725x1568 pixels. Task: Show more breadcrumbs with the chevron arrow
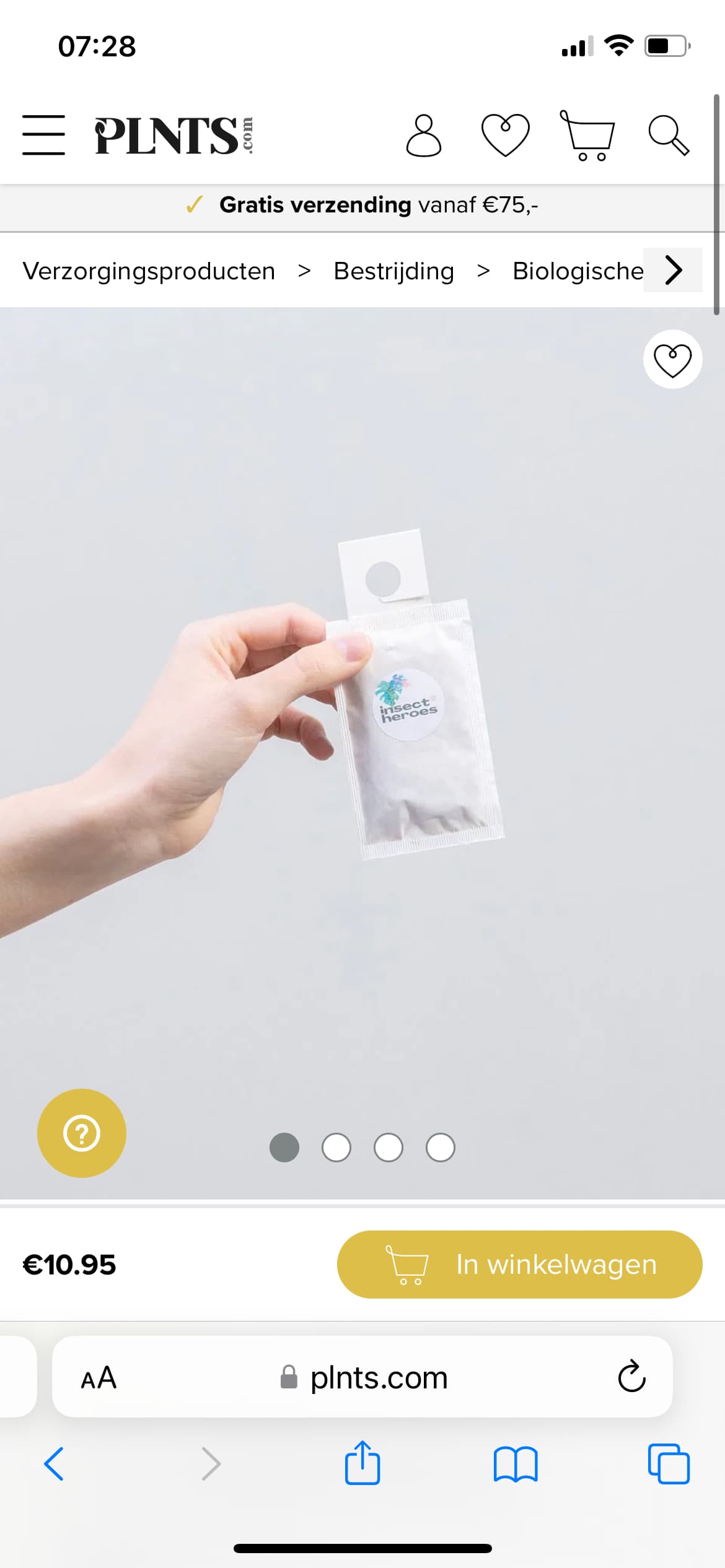tap(673, 270)
